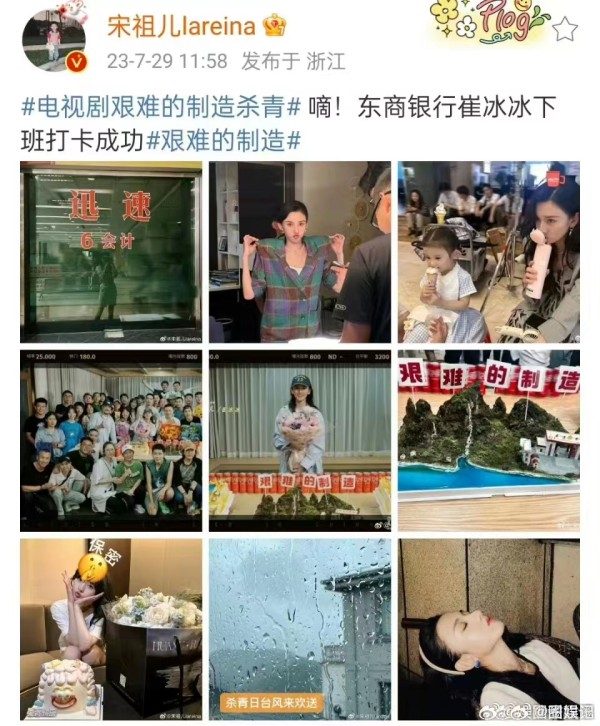600x726 pixels.
Task: Open the landscape model cake photo
Action: 488,440
